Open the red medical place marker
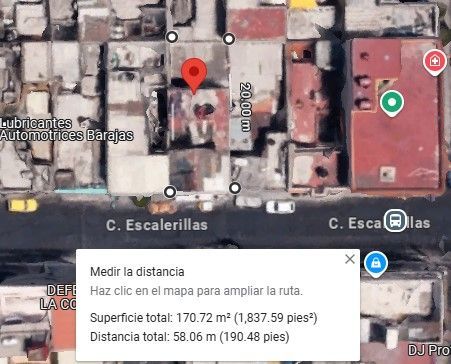451x364 pixels. [x=435, y=62]
